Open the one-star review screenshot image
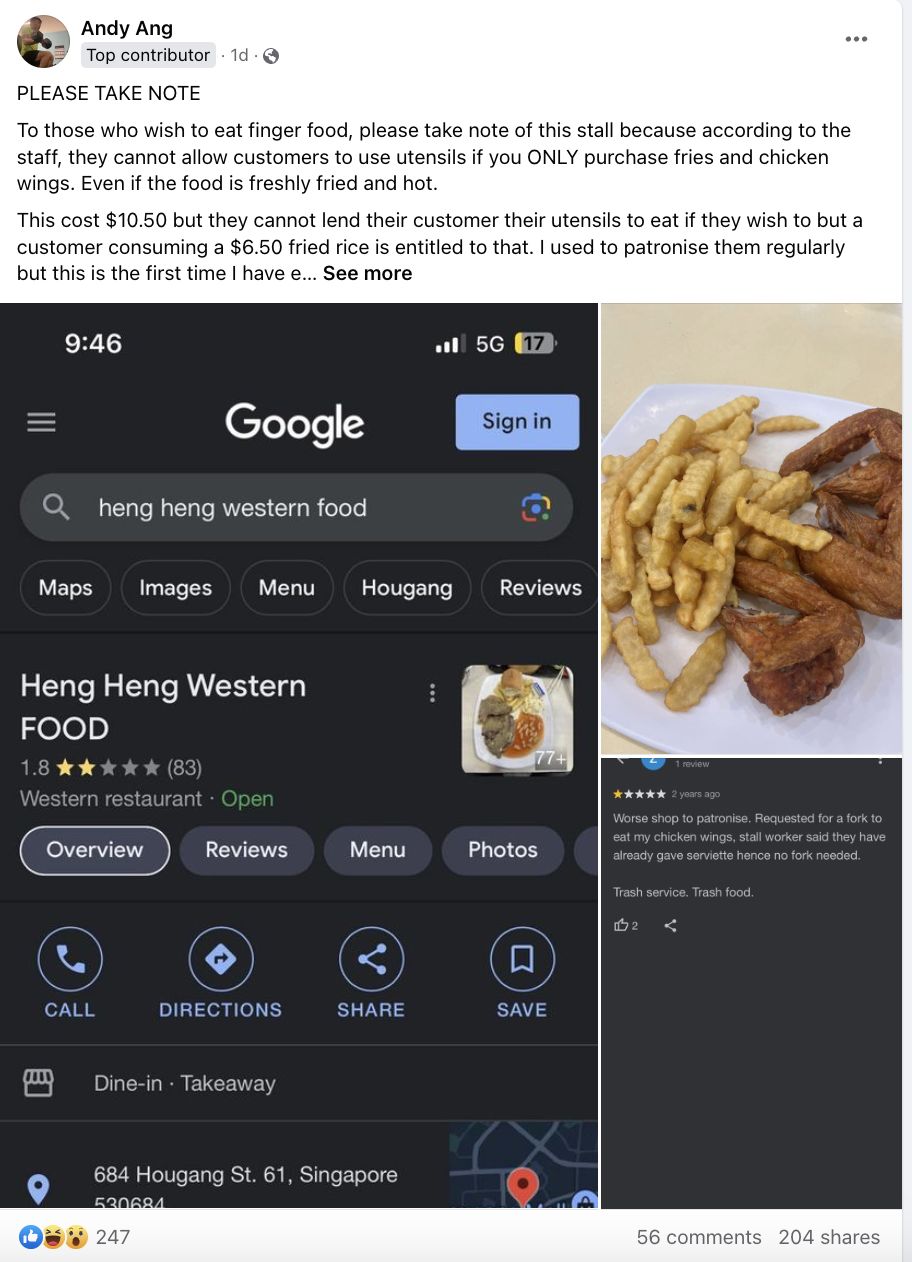 click(751, 982)
